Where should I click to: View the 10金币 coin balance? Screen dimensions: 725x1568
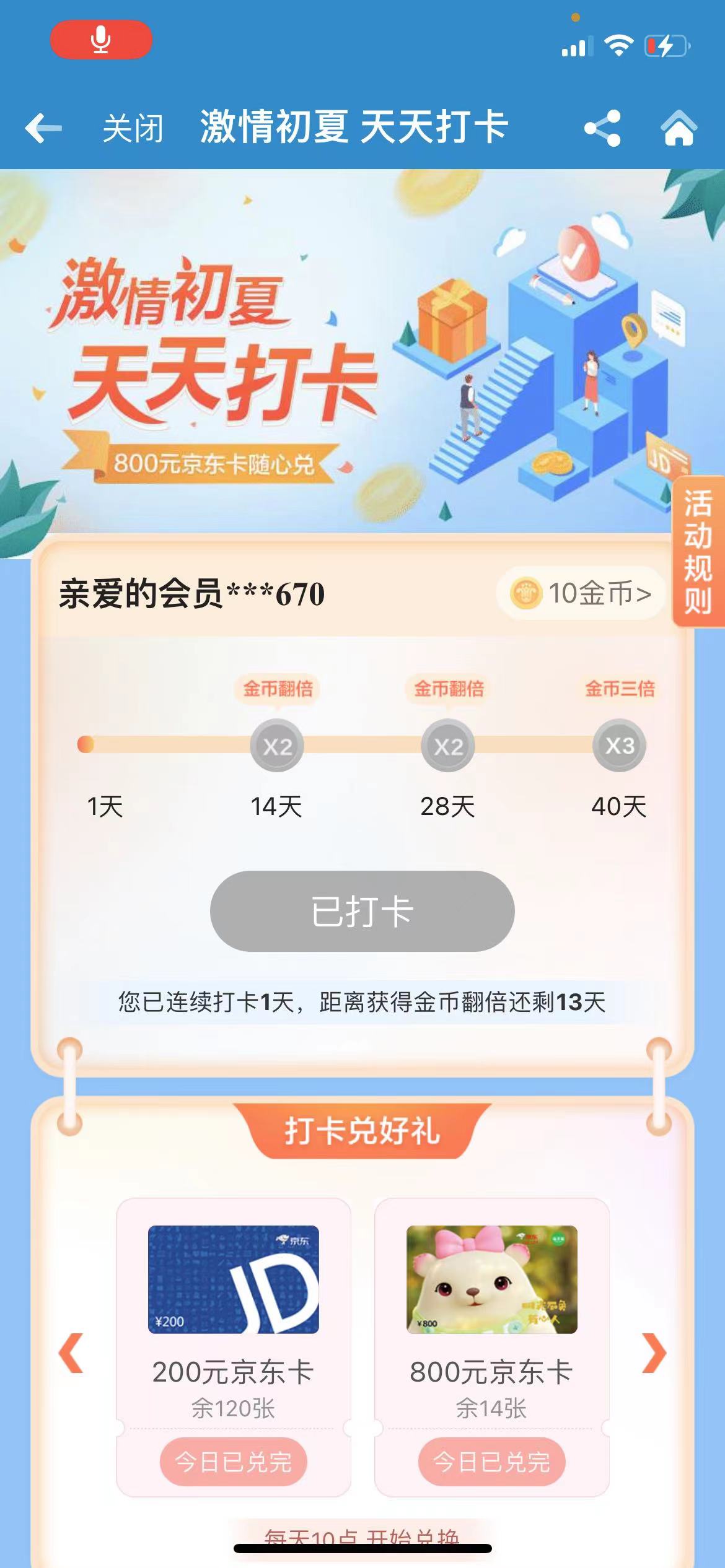tap(581, 593)
